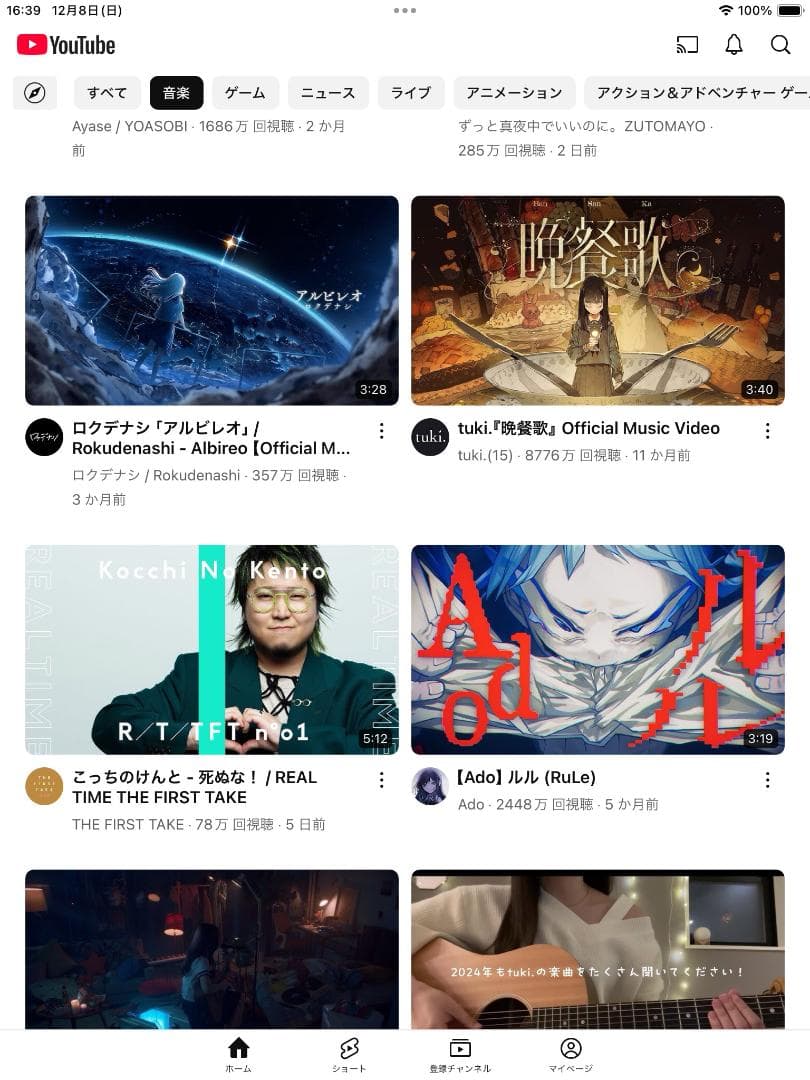Open more options for Ado ルル video
Image resolution: width=810 pixels, height=1080 pixels.
(767, 780)
